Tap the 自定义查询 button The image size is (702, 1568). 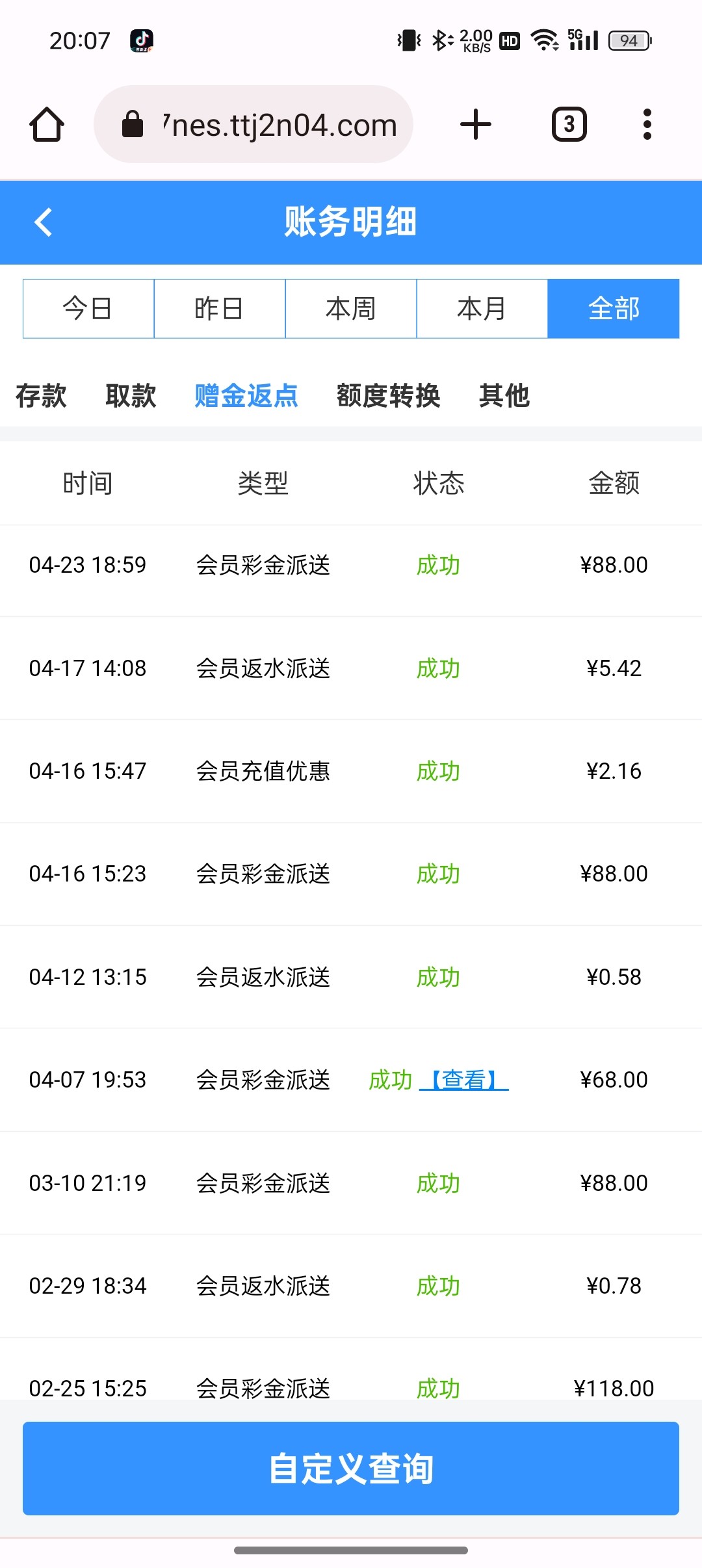click(x=351, y=1469)
